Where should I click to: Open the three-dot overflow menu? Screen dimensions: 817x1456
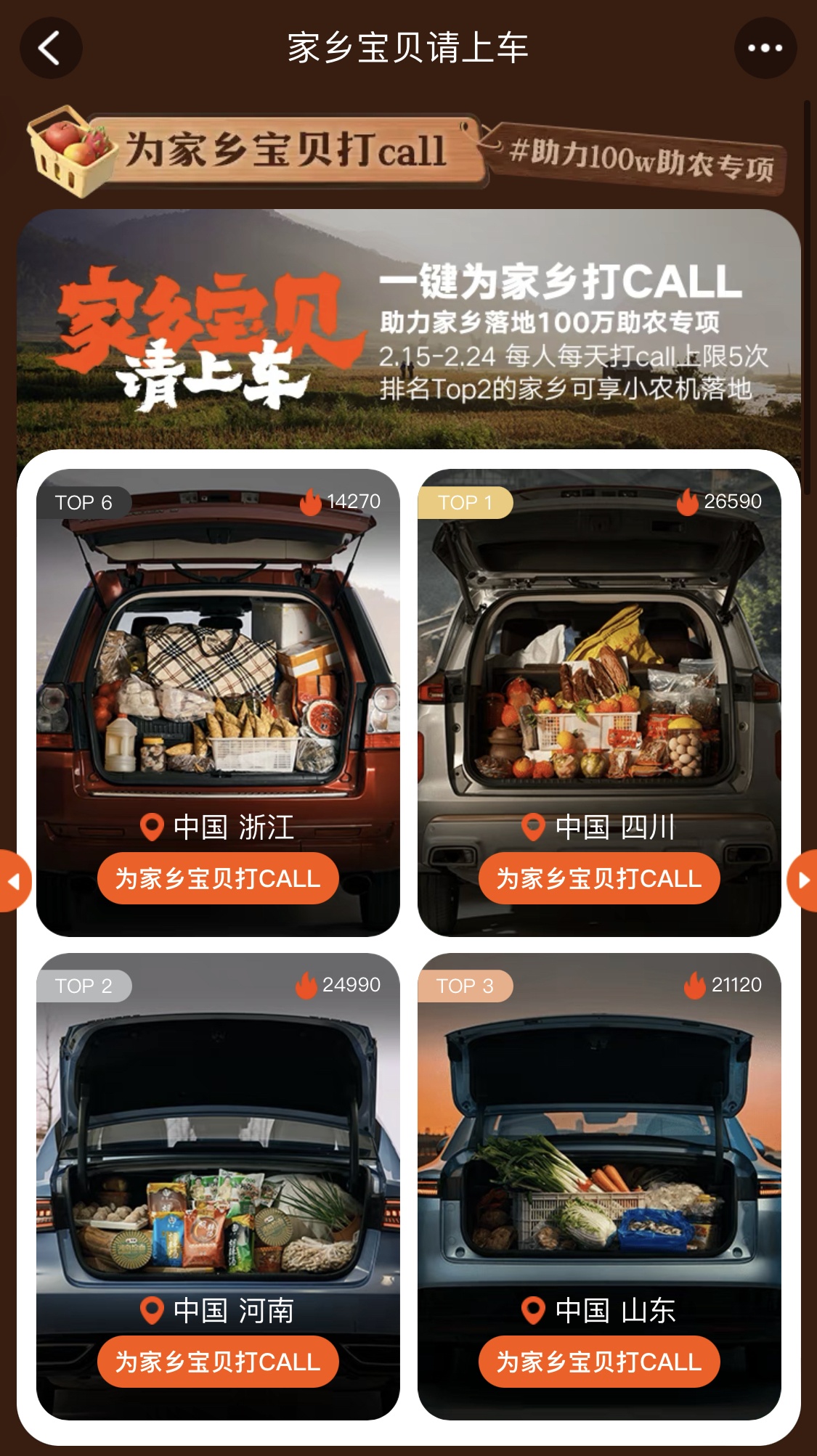765,49
